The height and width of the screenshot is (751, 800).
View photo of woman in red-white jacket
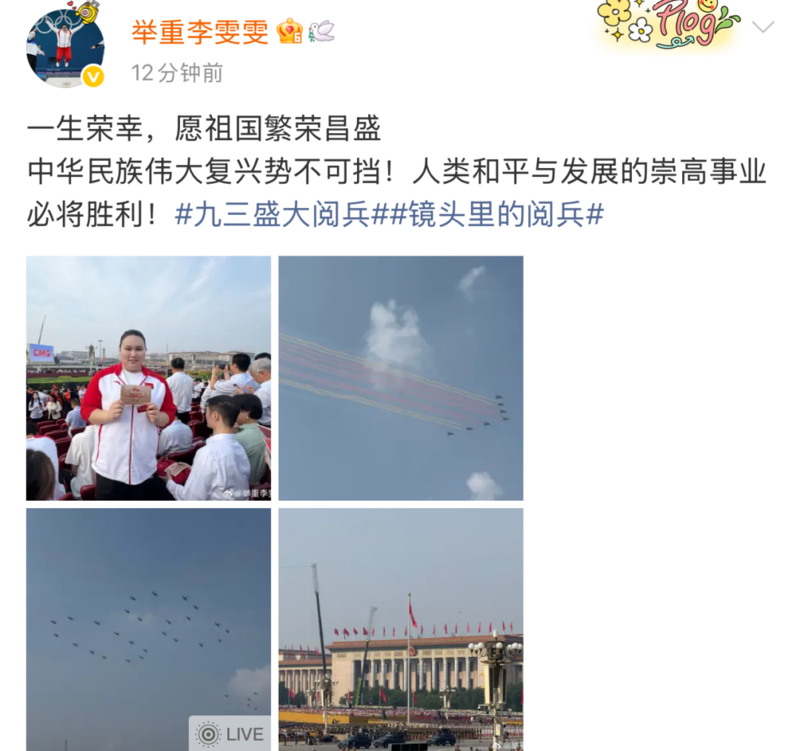pos(148,378)
